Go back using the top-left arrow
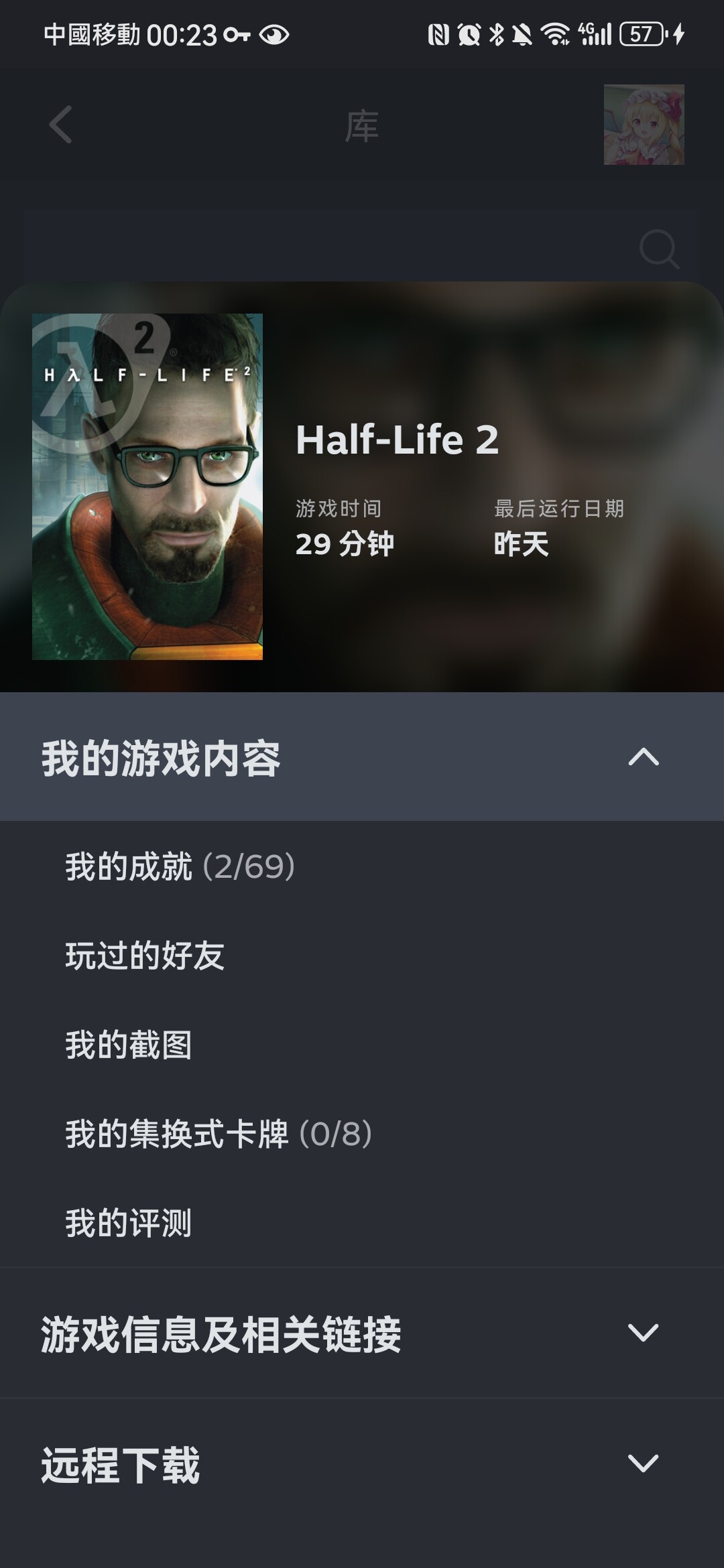724x1568 pixels. pyautogui.click(x=60, y=125)
